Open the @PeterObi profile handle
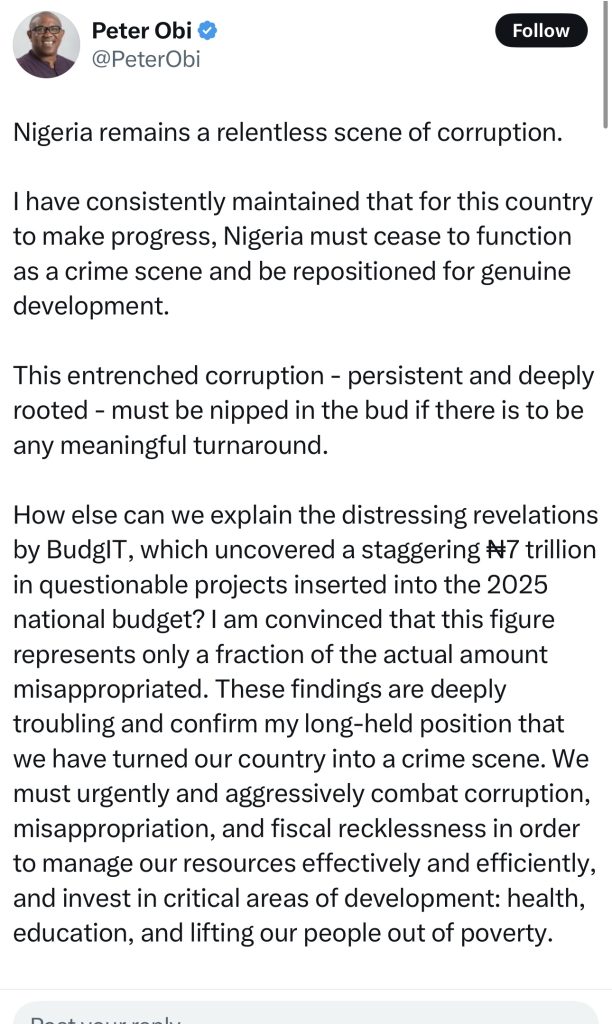The image size is (612, 1024). point(146,60)
